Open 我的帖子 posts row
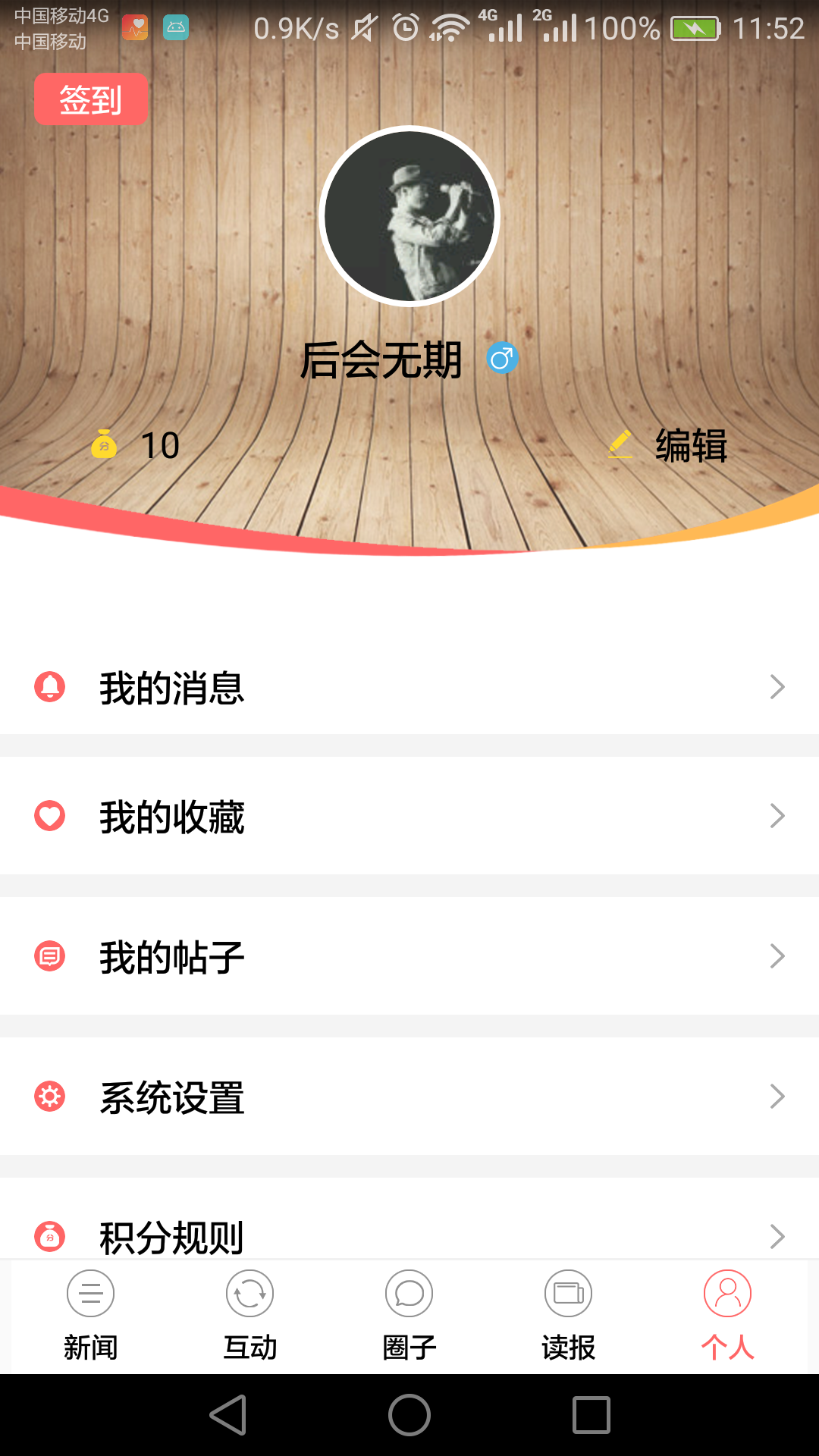This screenshot has width=819, height=1456. [x=409, y=957]
